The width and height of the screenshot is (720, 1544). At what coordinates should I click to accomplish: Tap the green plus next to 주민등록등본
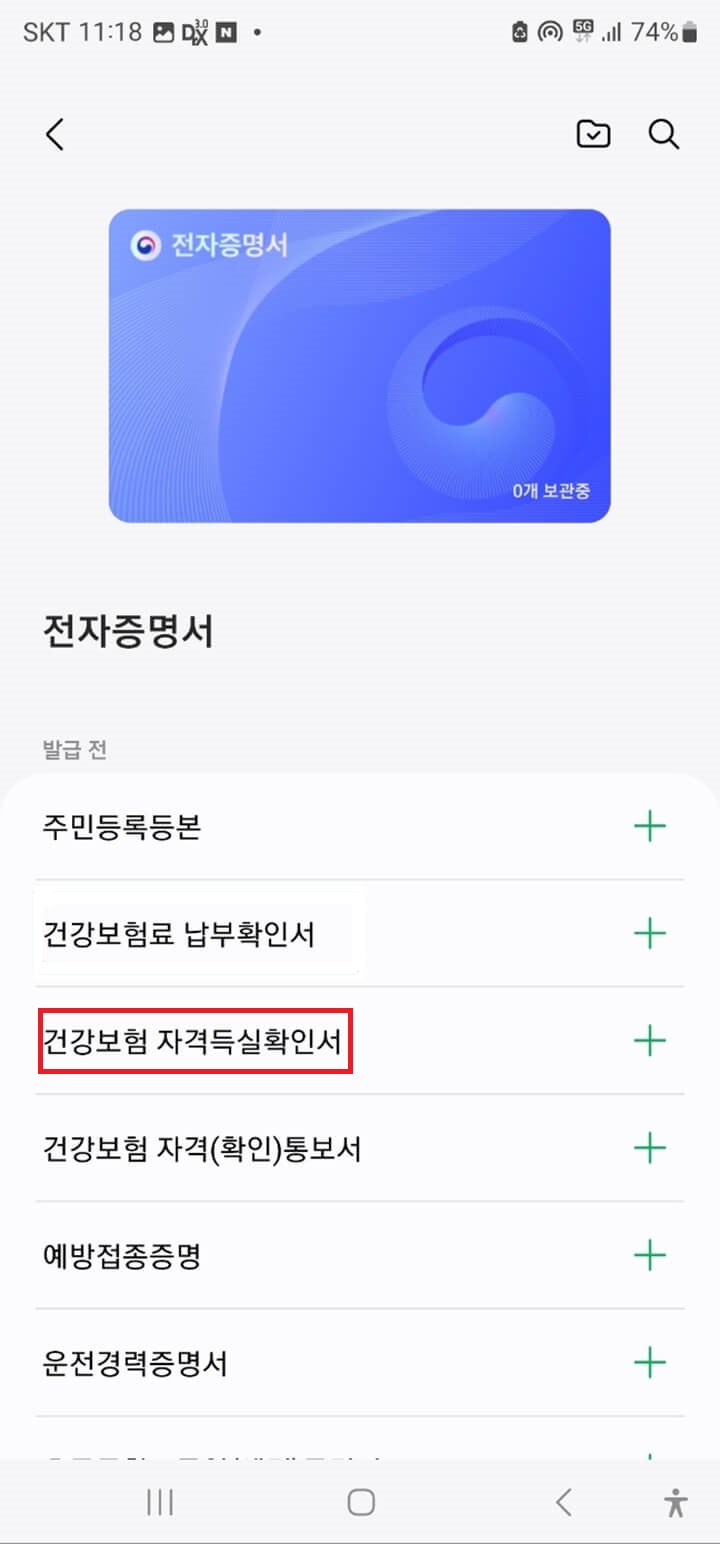tap(651, 826)
